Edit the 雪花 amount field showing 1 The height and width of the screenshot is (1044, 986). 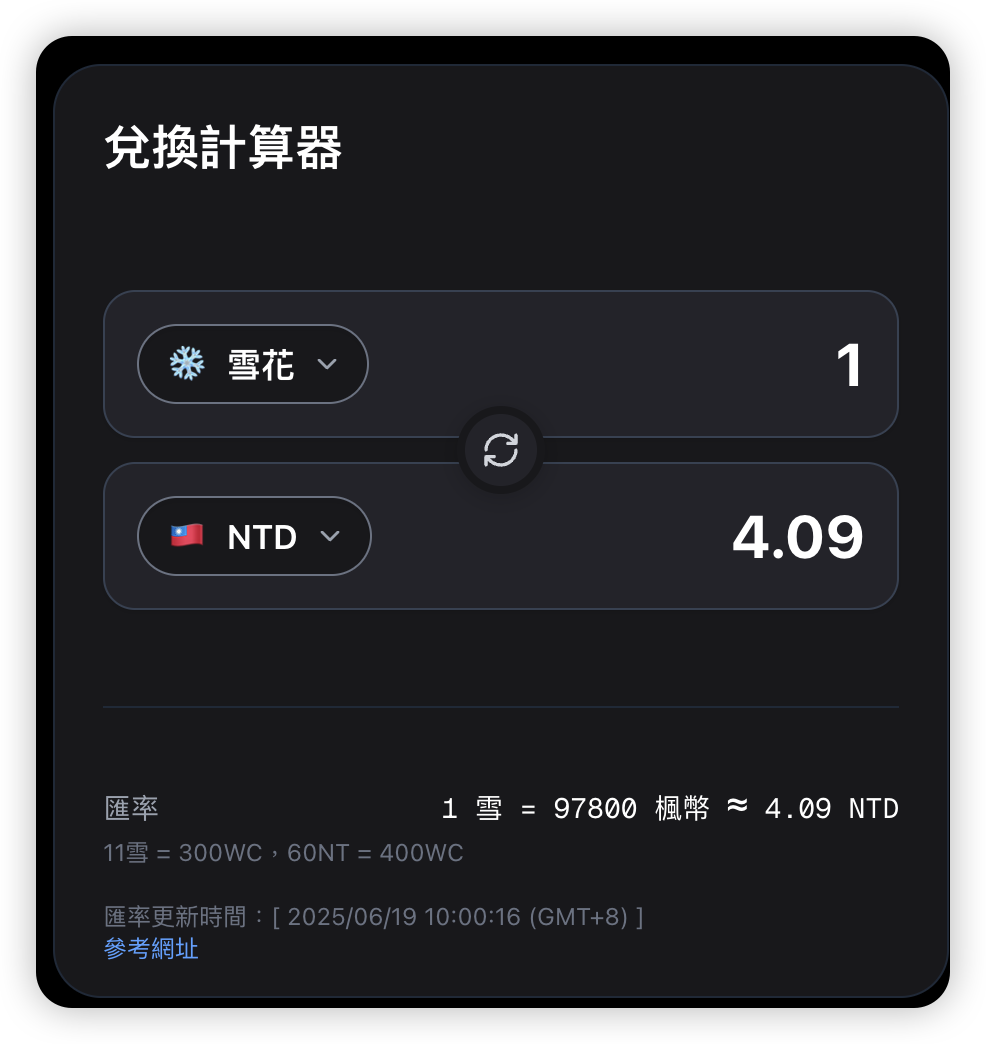pyautogui.click(x=700, y=365)
